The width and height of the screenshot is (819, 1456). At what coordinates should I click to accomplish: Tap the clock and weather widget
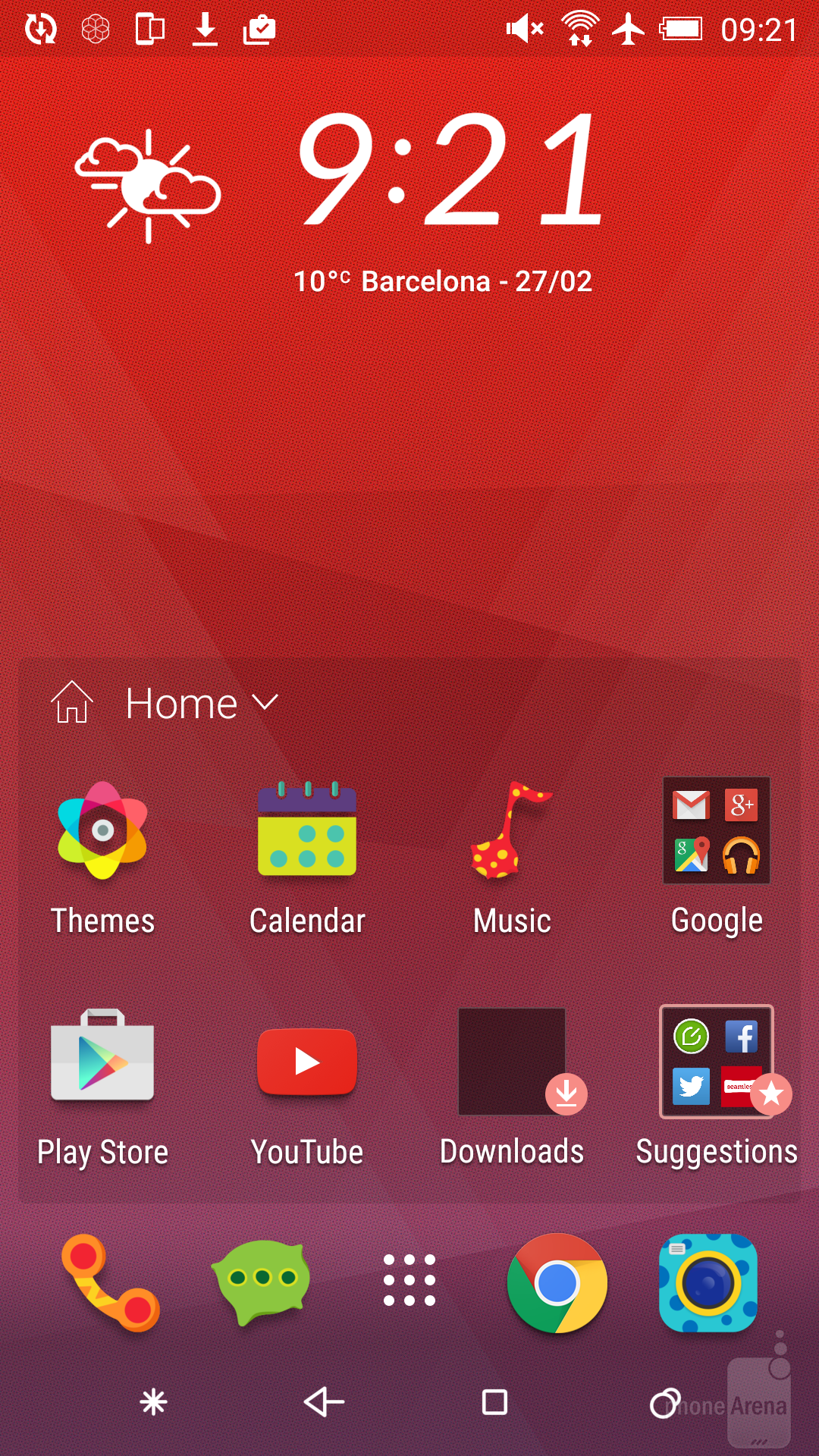tap(447, 197)
